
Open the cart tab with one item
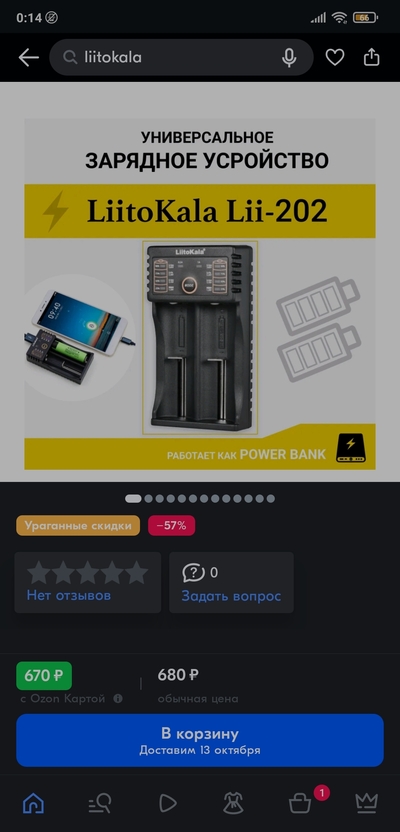(301, 803)
